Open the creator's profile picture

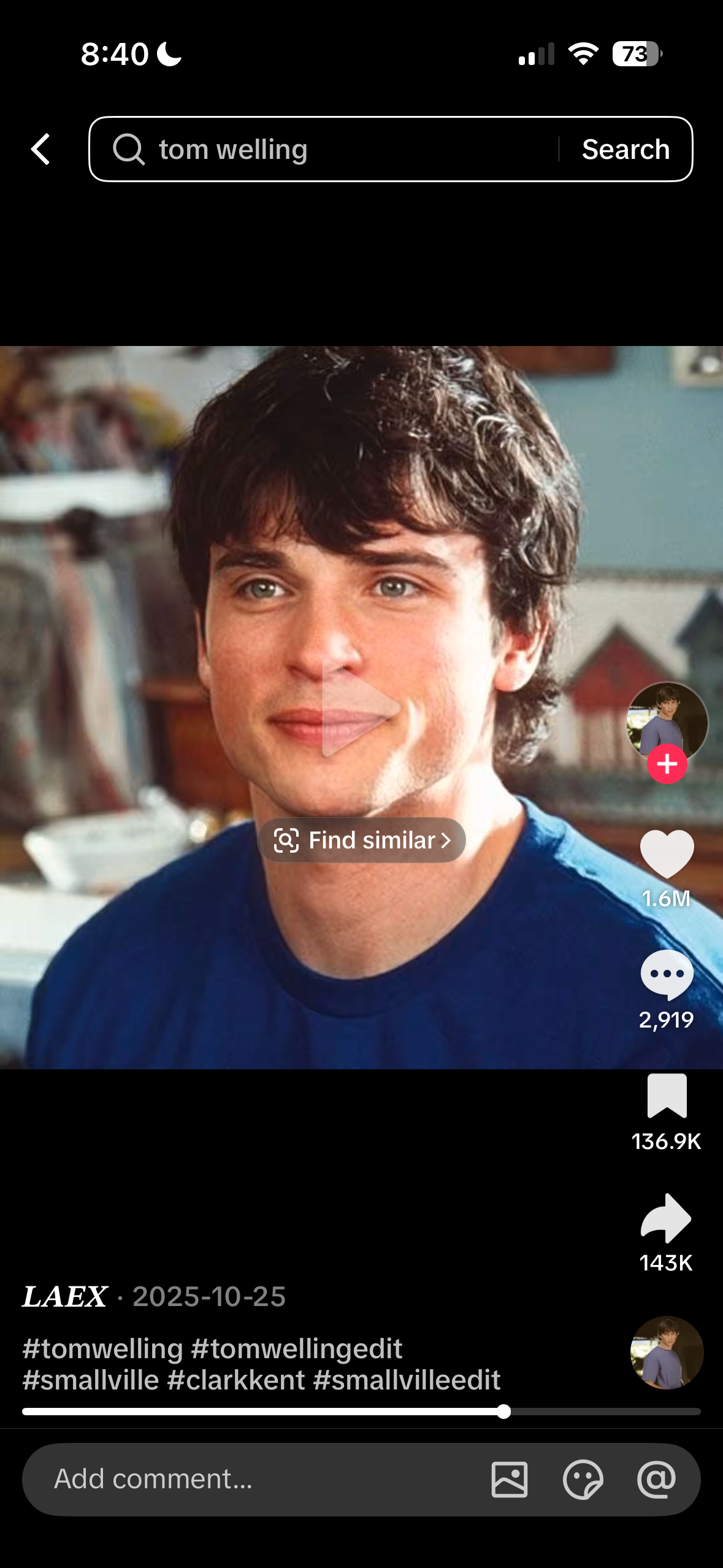pos(667,723)
